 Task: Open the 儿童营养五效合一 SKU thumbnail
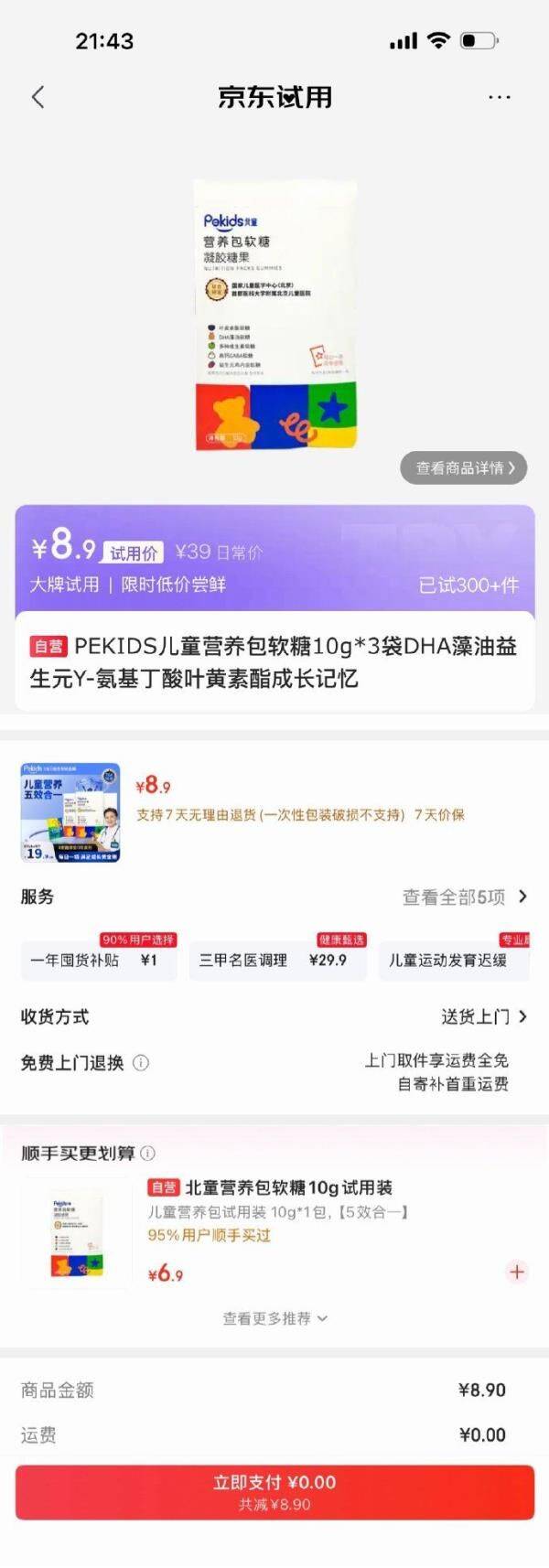70,812
